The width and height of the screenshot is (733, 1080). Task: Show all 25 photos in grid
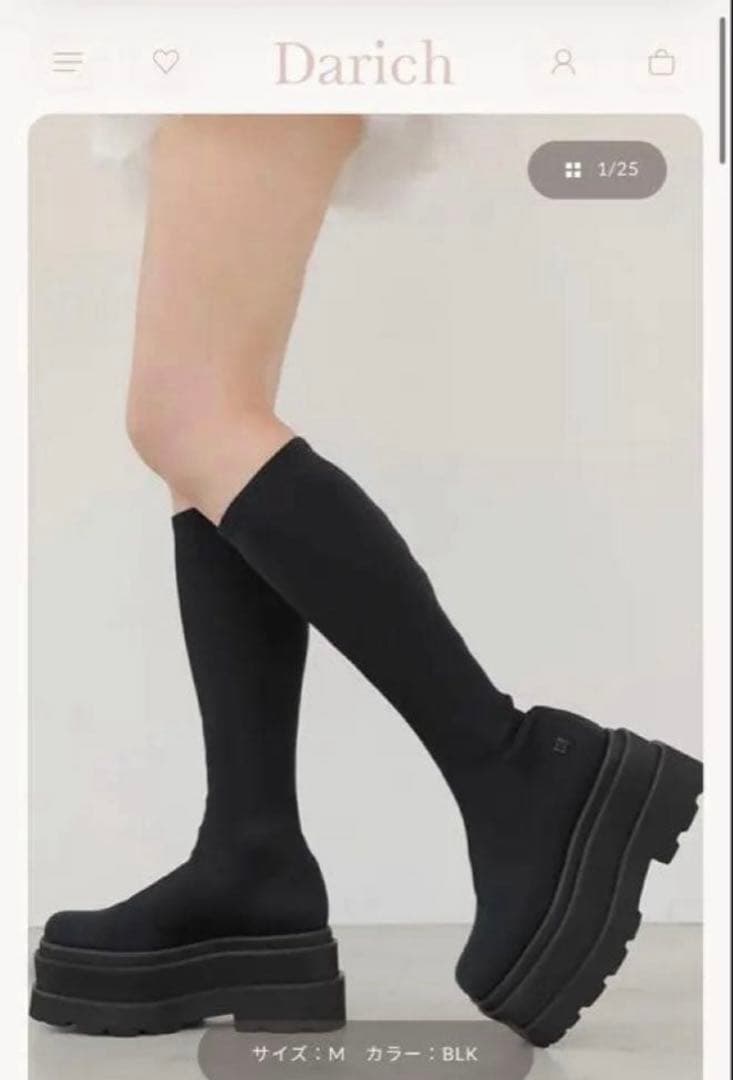(597, 169)
